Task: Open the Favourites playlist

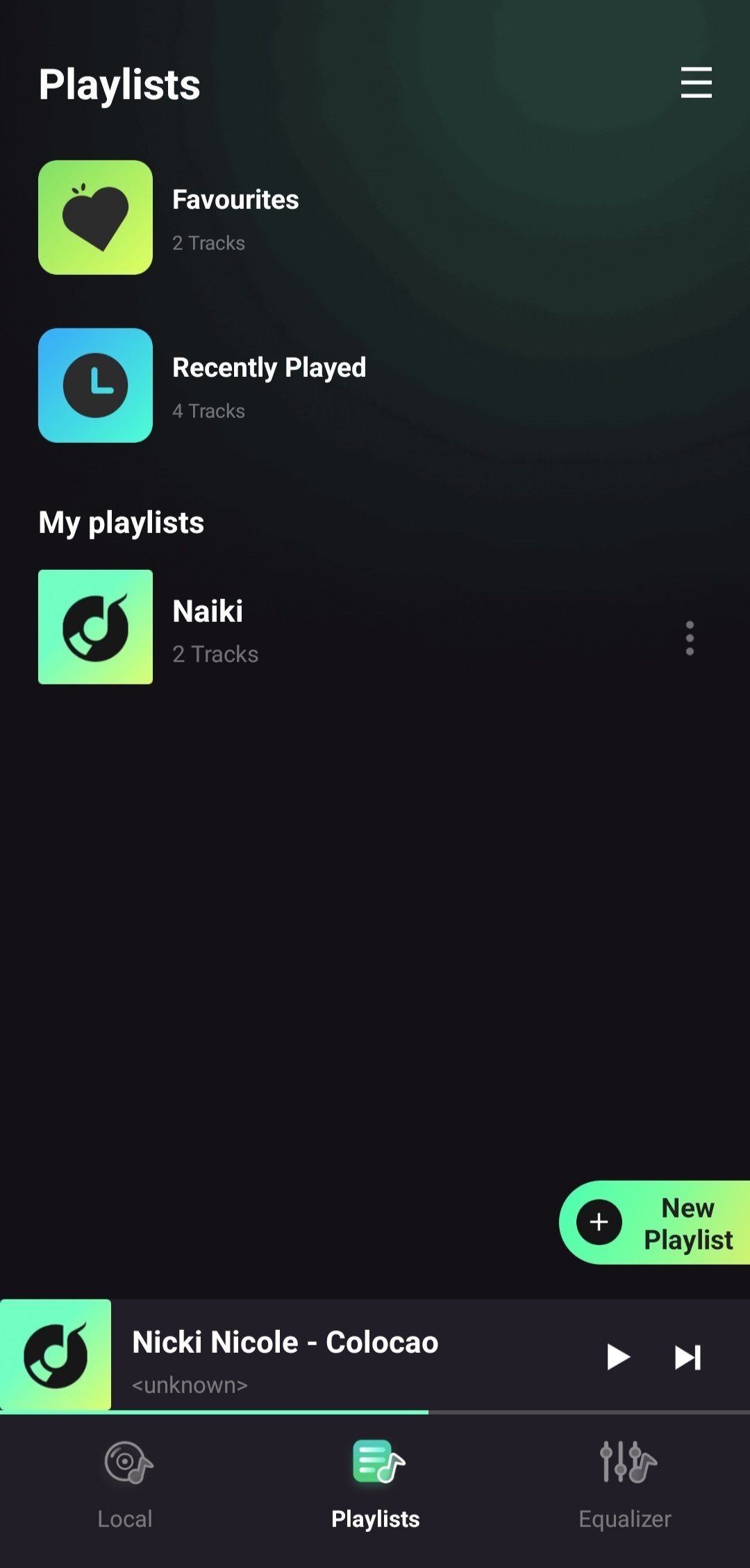Action: click(x=236, y=218)
